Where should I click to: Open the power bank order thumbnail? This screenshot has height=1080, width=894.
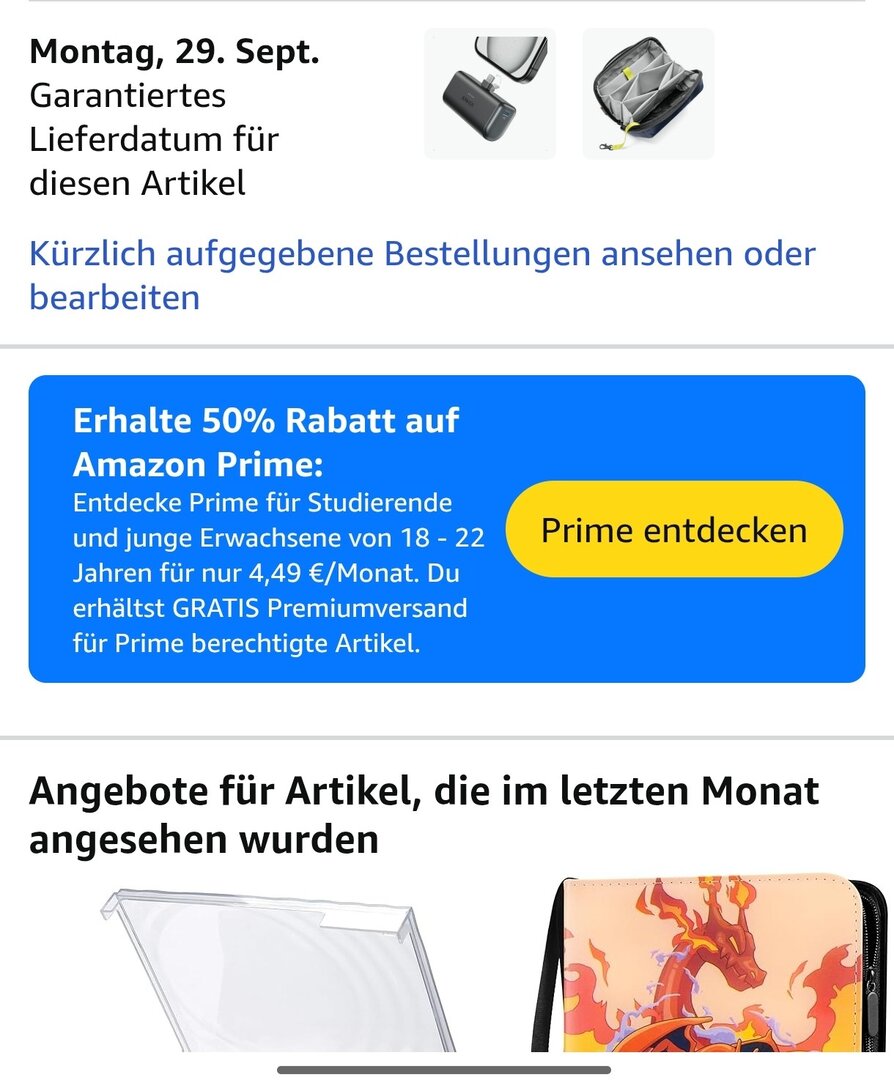490,94
